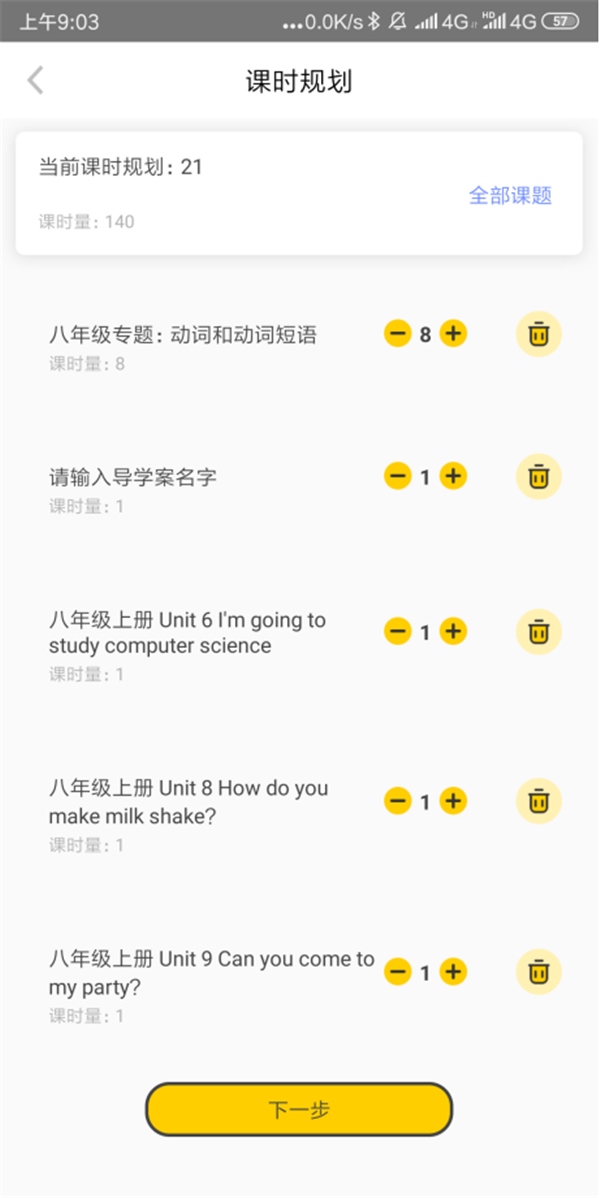Decrease hours for Unit 6 lesson
This screenshot has height=1198, width=600.
click(x=397, y=632)
